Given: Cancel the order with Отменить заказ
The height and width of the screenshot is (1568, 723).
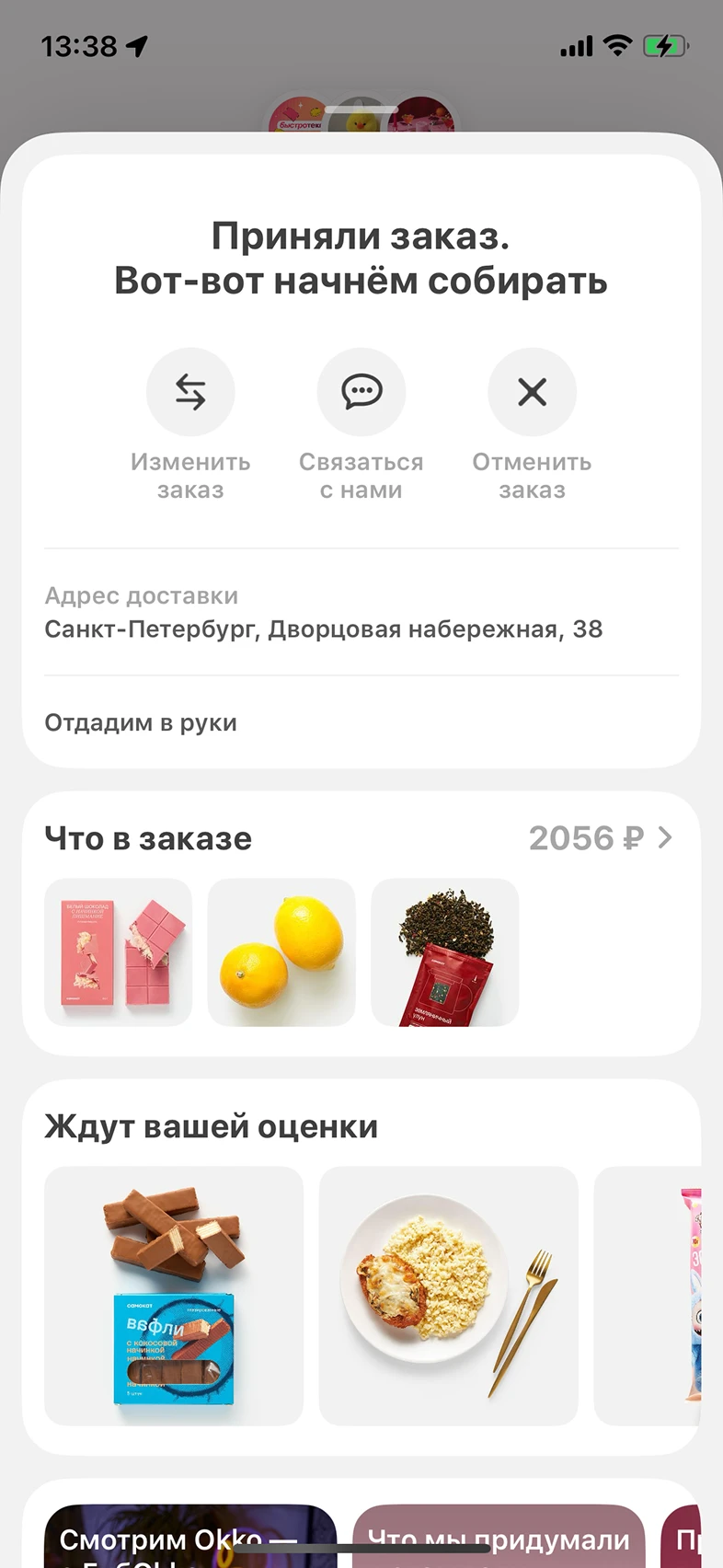Looking at the screenshot, I should (x=532, y=393).
